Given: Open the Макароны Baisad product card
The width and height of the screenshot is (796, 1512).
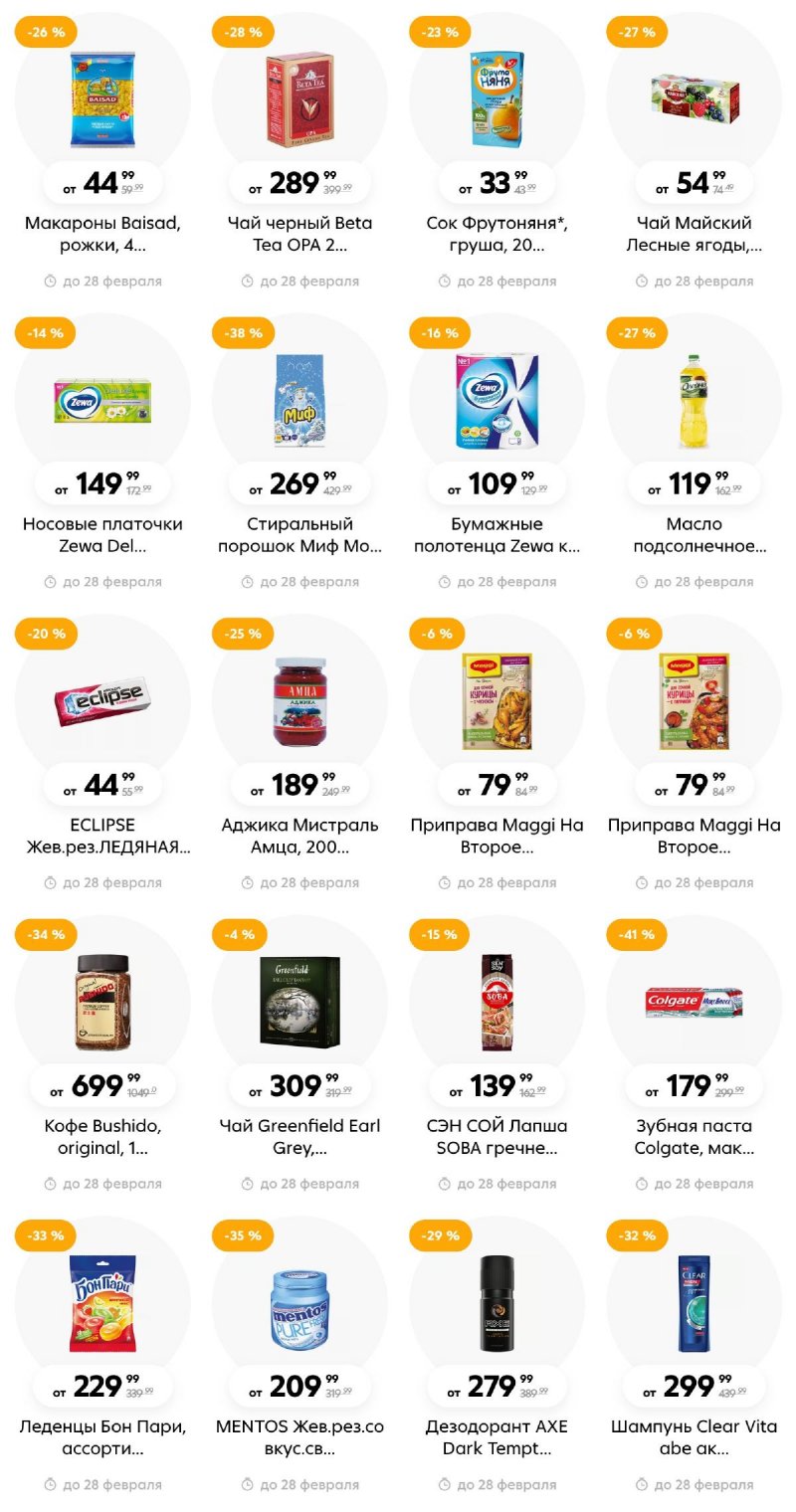Looking at the screenshot, I should [x=101, y=99].
